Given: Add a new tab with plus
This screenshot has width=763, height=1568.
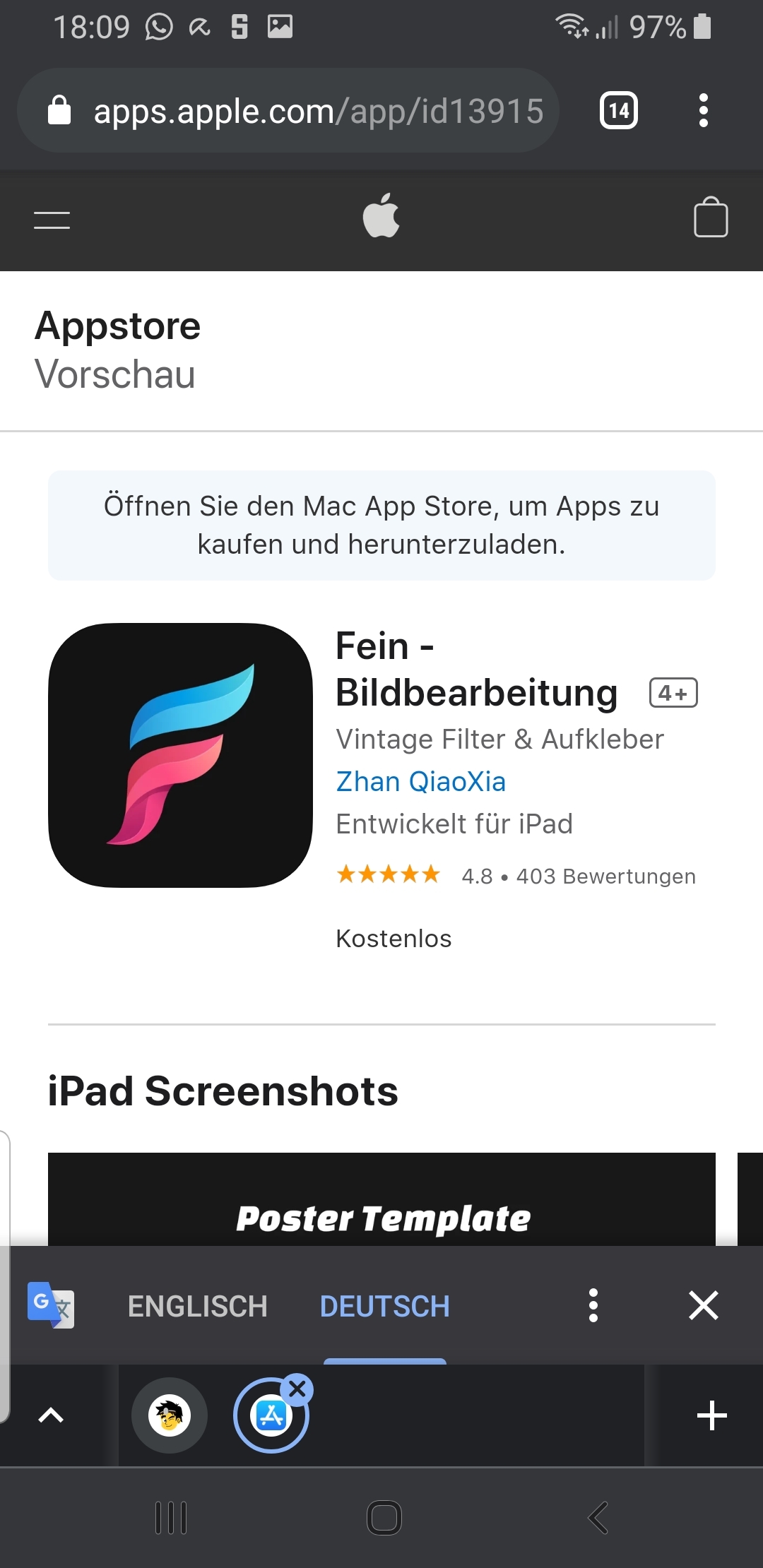Looking at the screenshot, I should point(712,1415).
